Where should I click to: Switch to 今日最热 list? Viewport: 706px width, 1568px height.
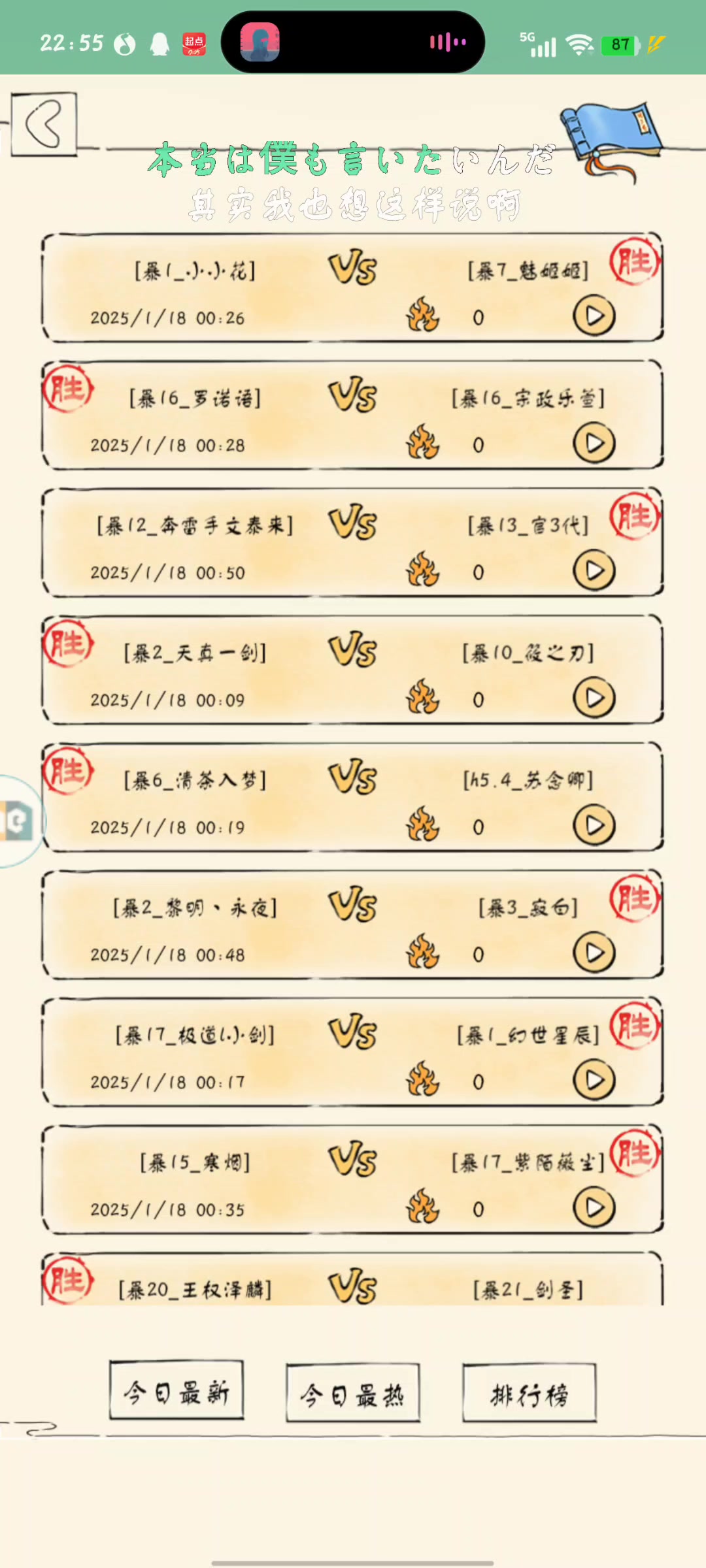click(x=353, y=1394)
